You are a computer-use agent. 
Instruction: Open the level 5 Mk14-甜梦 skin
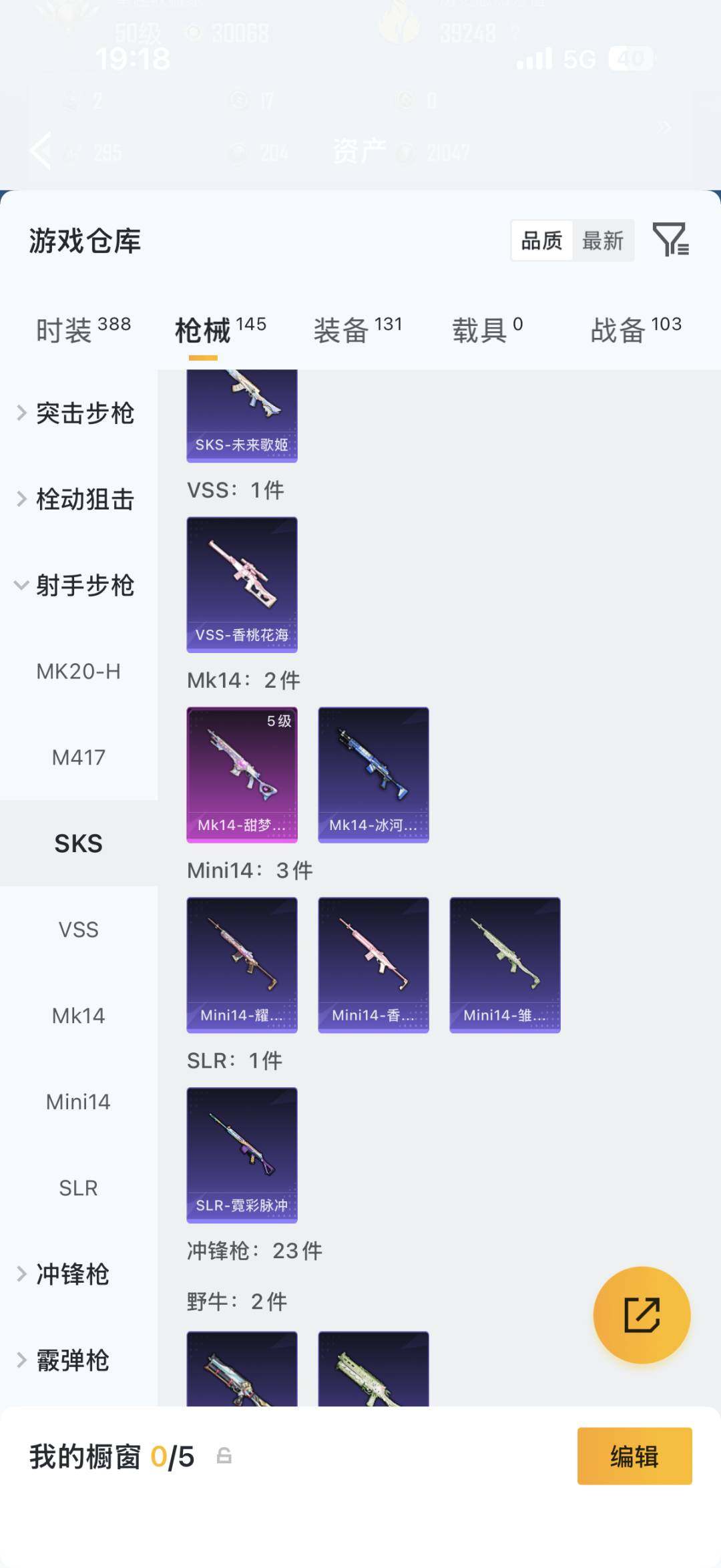(242, 775)
